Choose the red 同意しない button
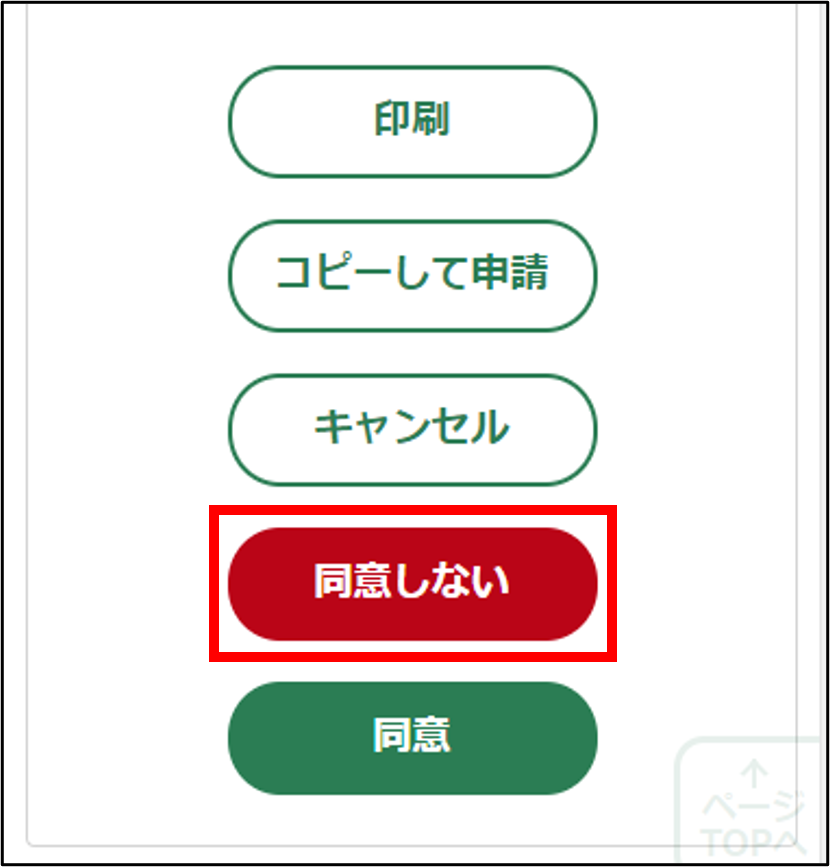The image size is (830, 867). pos(412,583)
